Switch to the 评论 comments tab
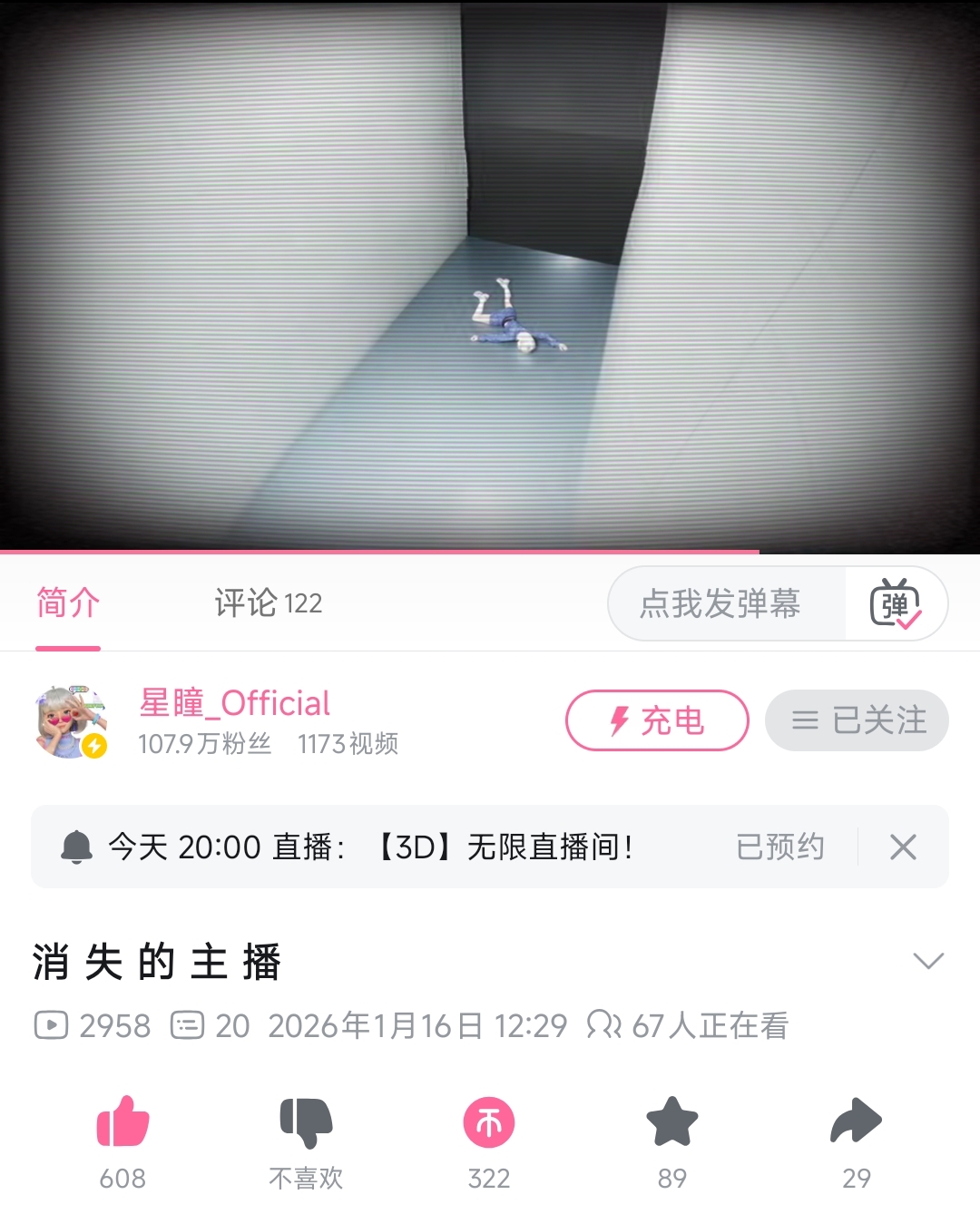Image resolution: width=980 pixels, height=1224 pixels. click(268, 602)
